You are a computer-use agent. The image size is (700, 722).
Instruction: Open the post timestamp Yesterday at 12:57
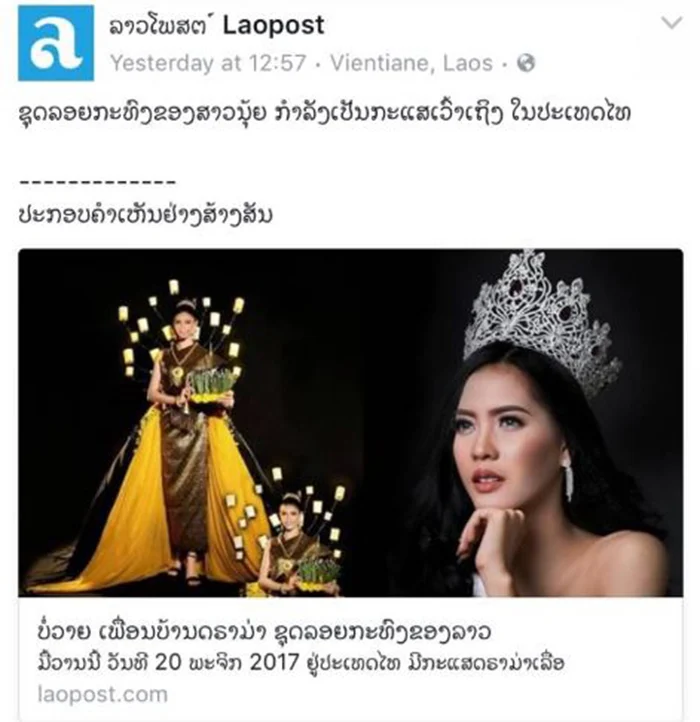click(x=205, y=62)
